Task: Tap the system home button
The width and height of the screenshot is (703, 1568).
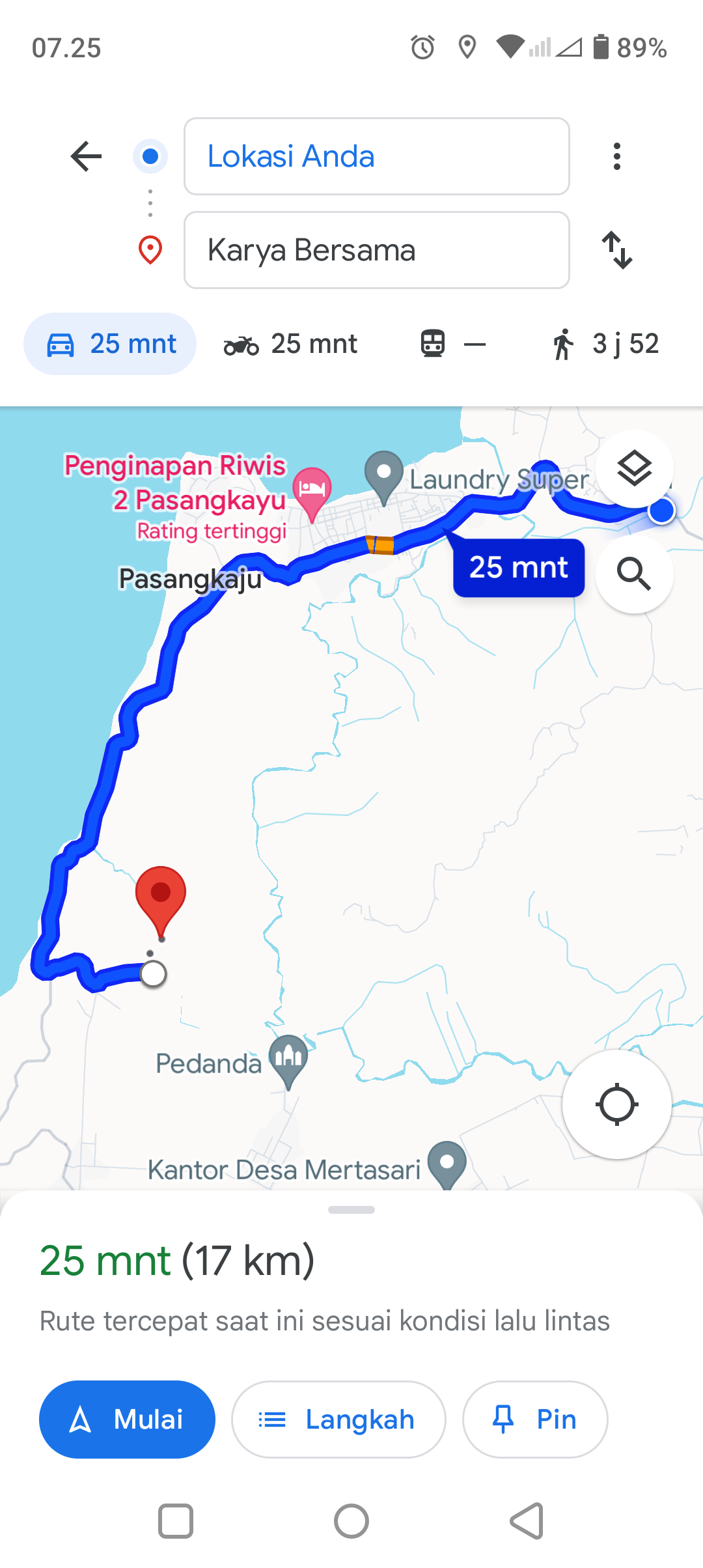Action: click(351, 1521)
